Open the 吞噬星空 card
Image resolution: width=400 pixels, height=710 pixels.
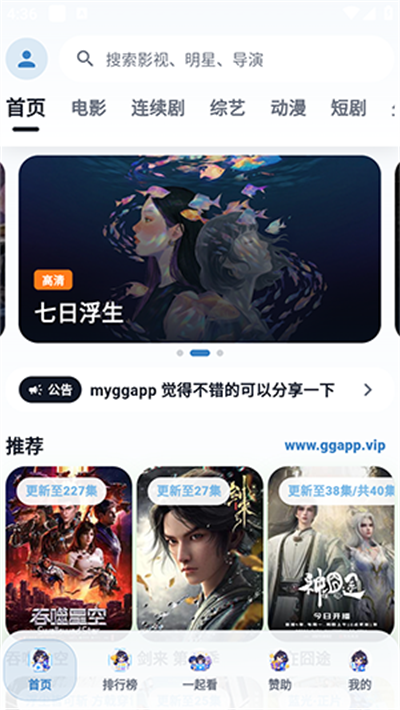[x=69, y=549]
